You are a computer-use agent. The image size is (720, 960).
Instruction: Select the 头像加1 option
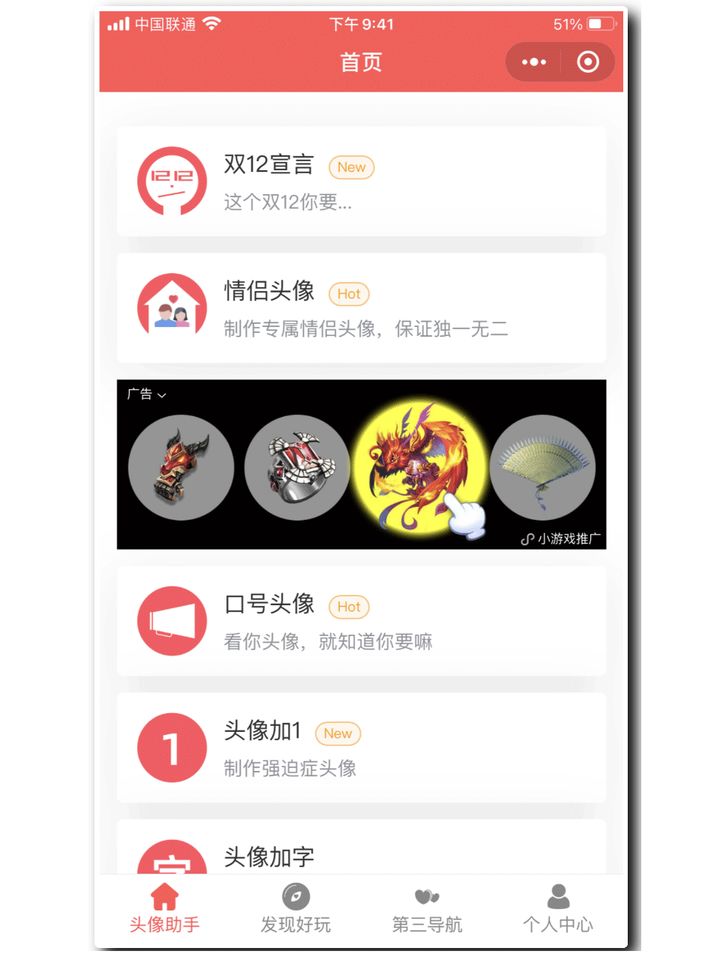[361, 747]
